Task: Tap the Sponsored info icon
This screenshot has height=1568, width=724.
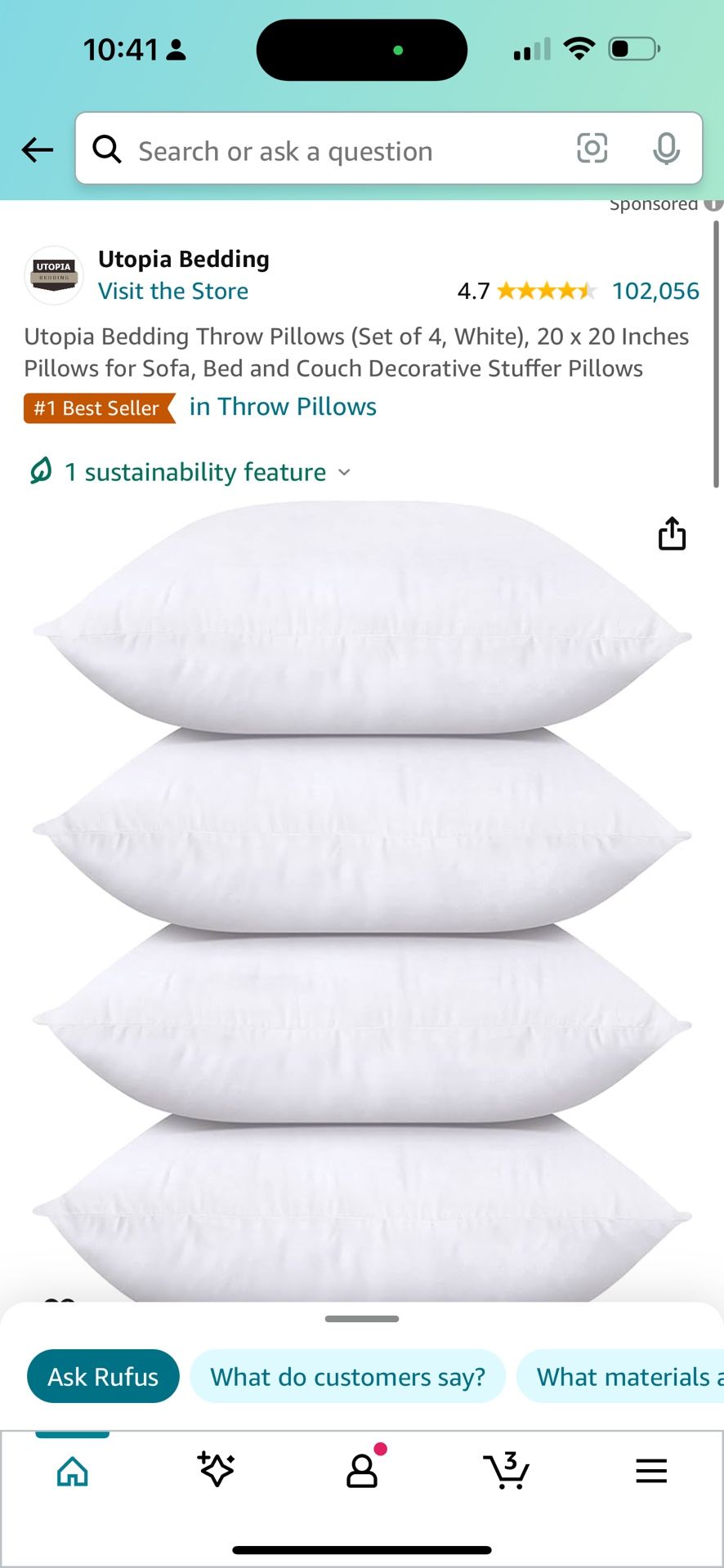Action: point(713,204)
